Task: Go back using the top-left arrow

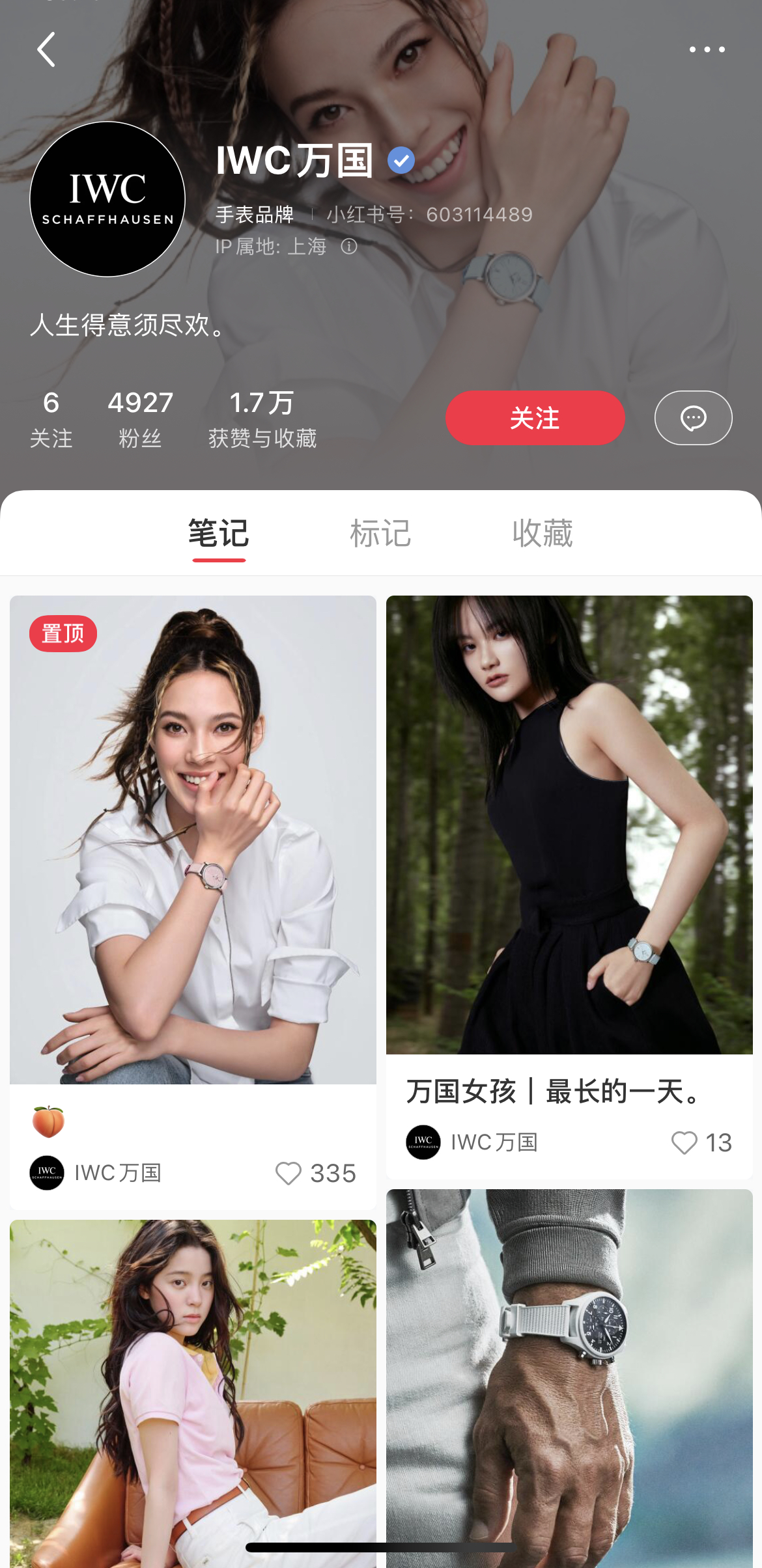Action: 46,49
